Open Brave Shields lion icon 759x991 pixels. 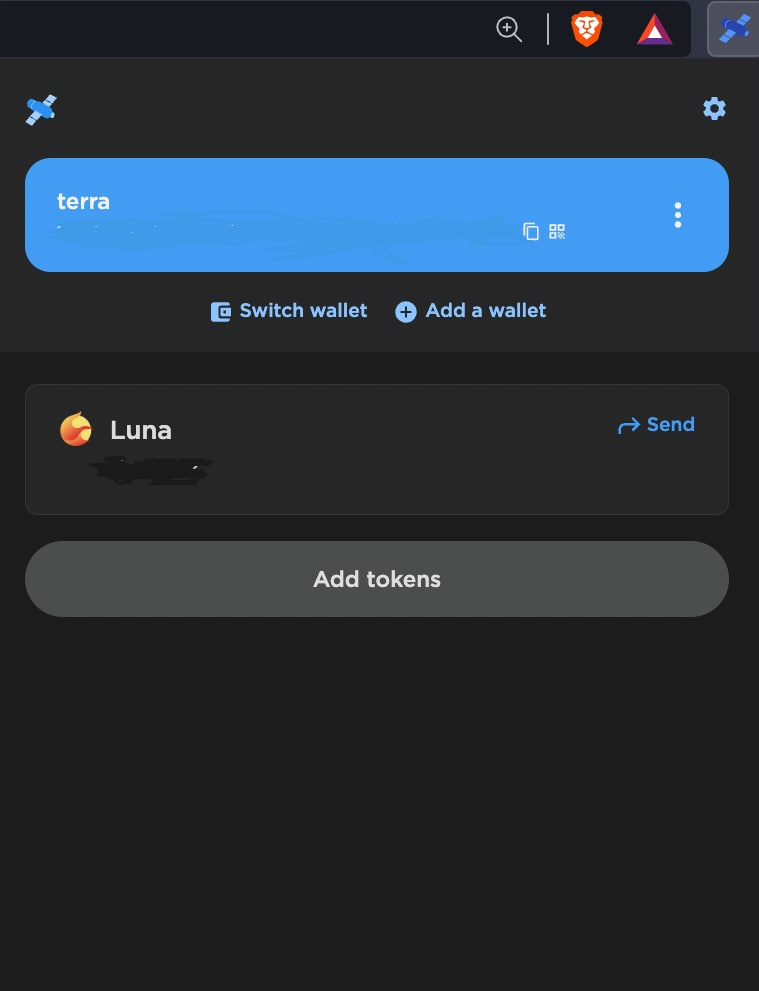[587, 29]
